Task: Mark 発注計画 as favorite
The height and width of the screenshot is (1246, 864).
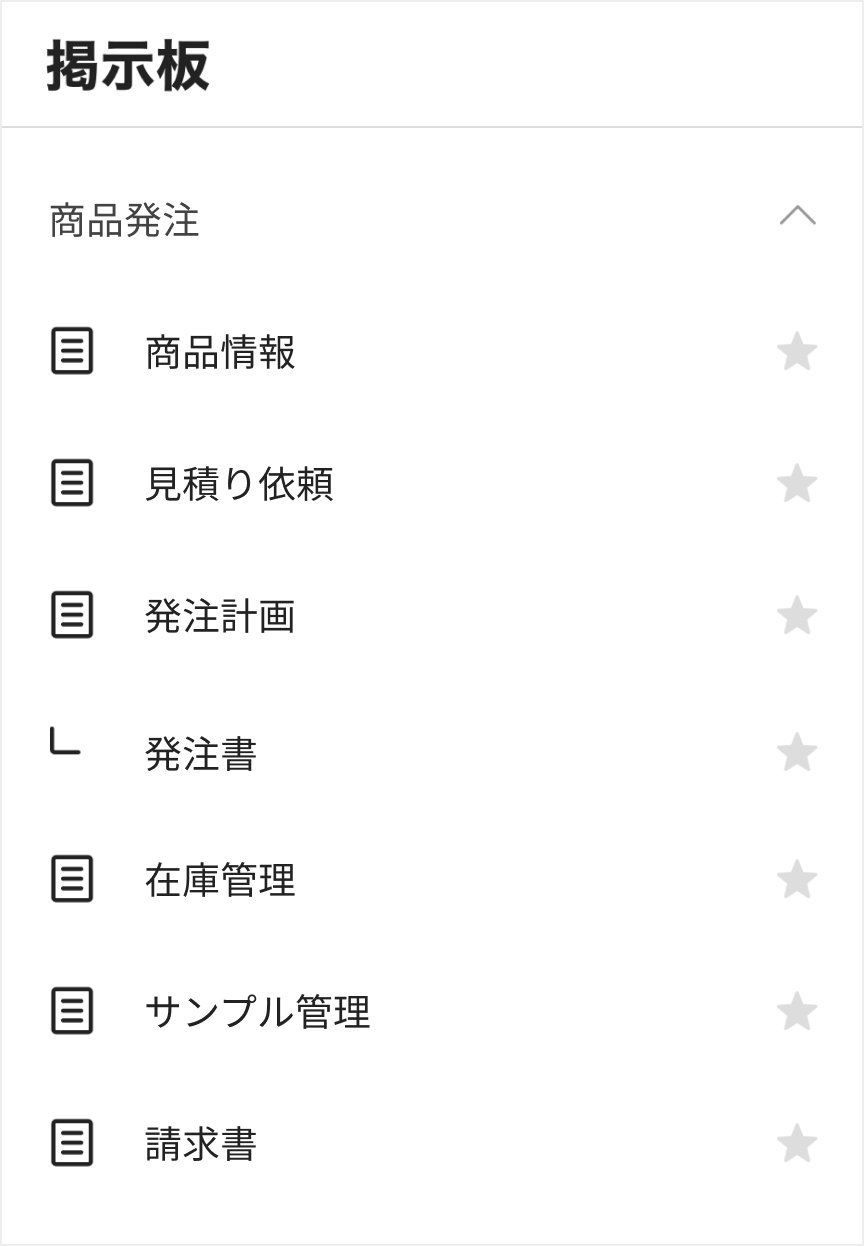Action: tap(797, 616)
